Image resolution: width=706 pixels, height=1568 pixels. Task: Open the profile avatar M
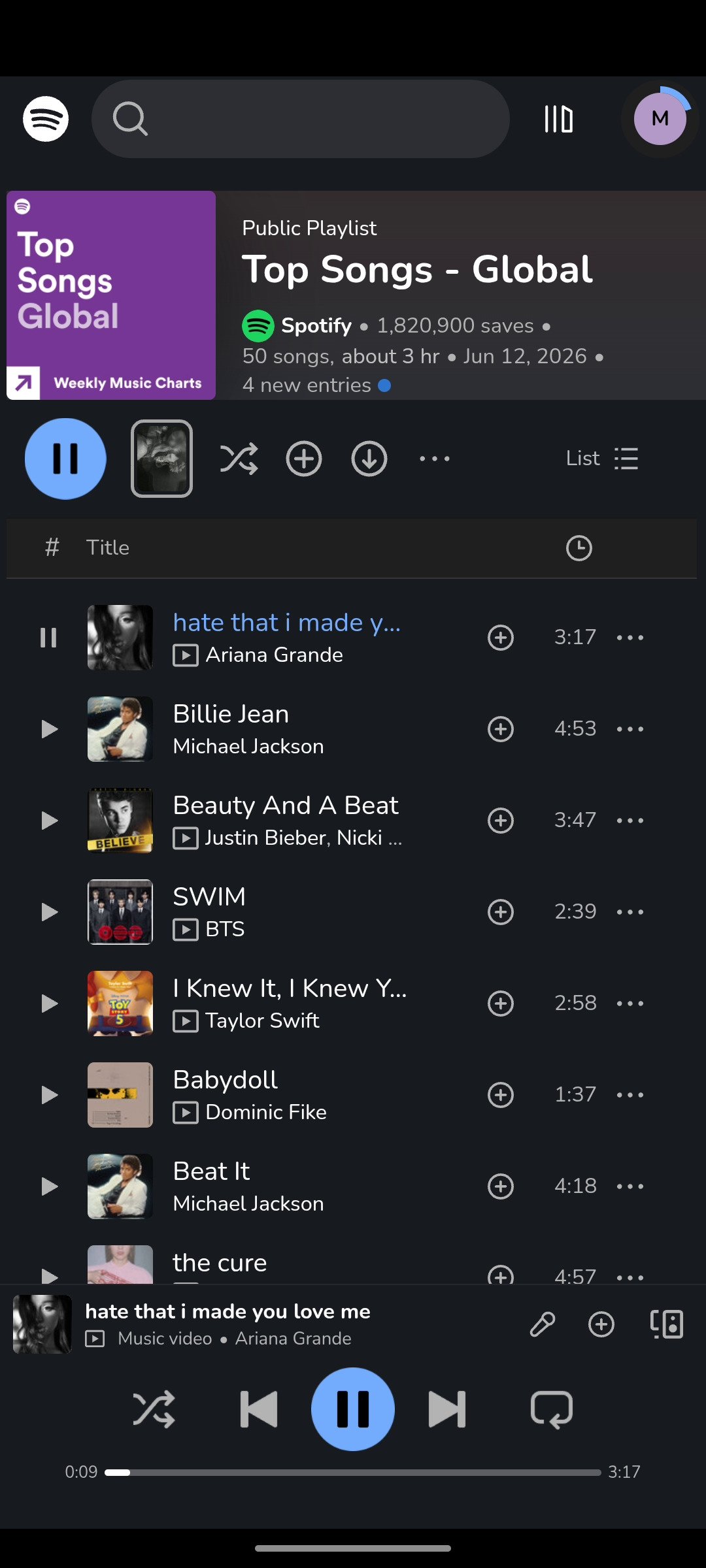(x=660, y=119)
